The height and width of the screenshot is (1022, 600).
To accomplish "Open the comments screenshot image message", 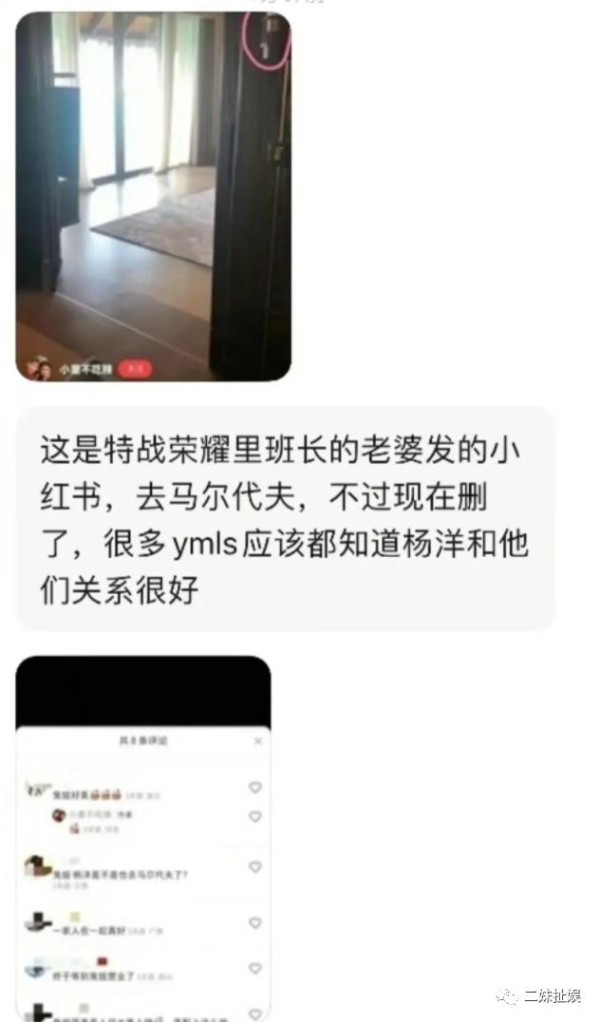I will [143, 838].
